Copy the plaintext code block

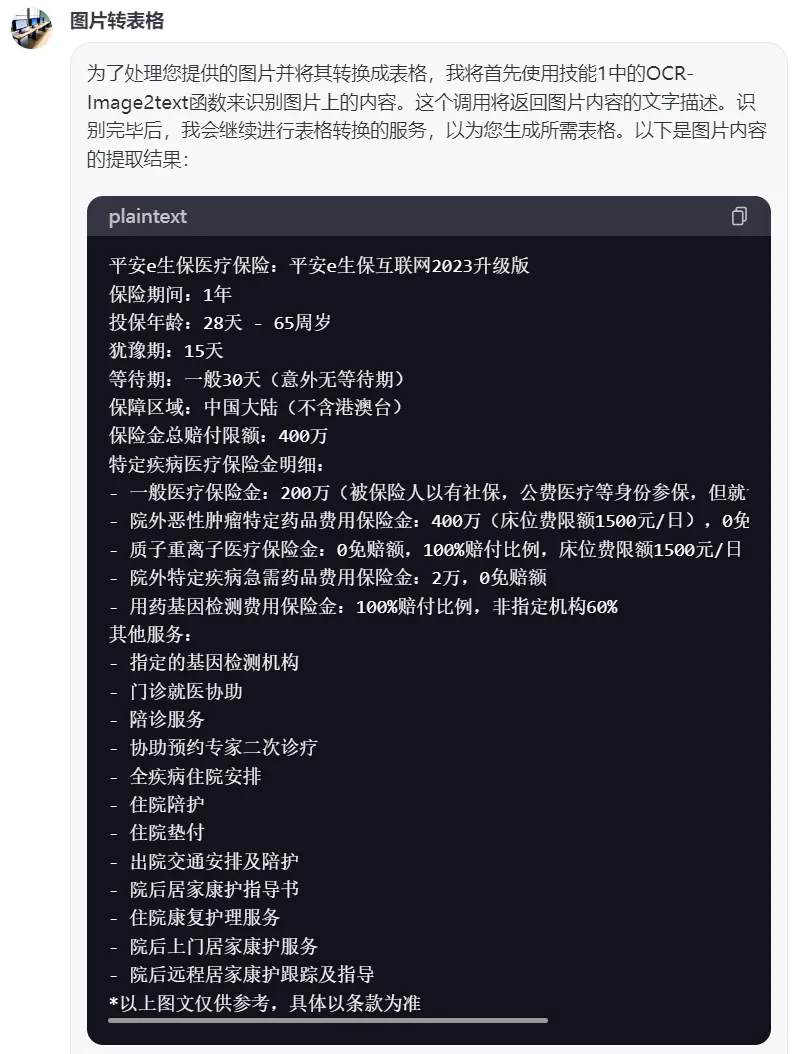[739, 217]
